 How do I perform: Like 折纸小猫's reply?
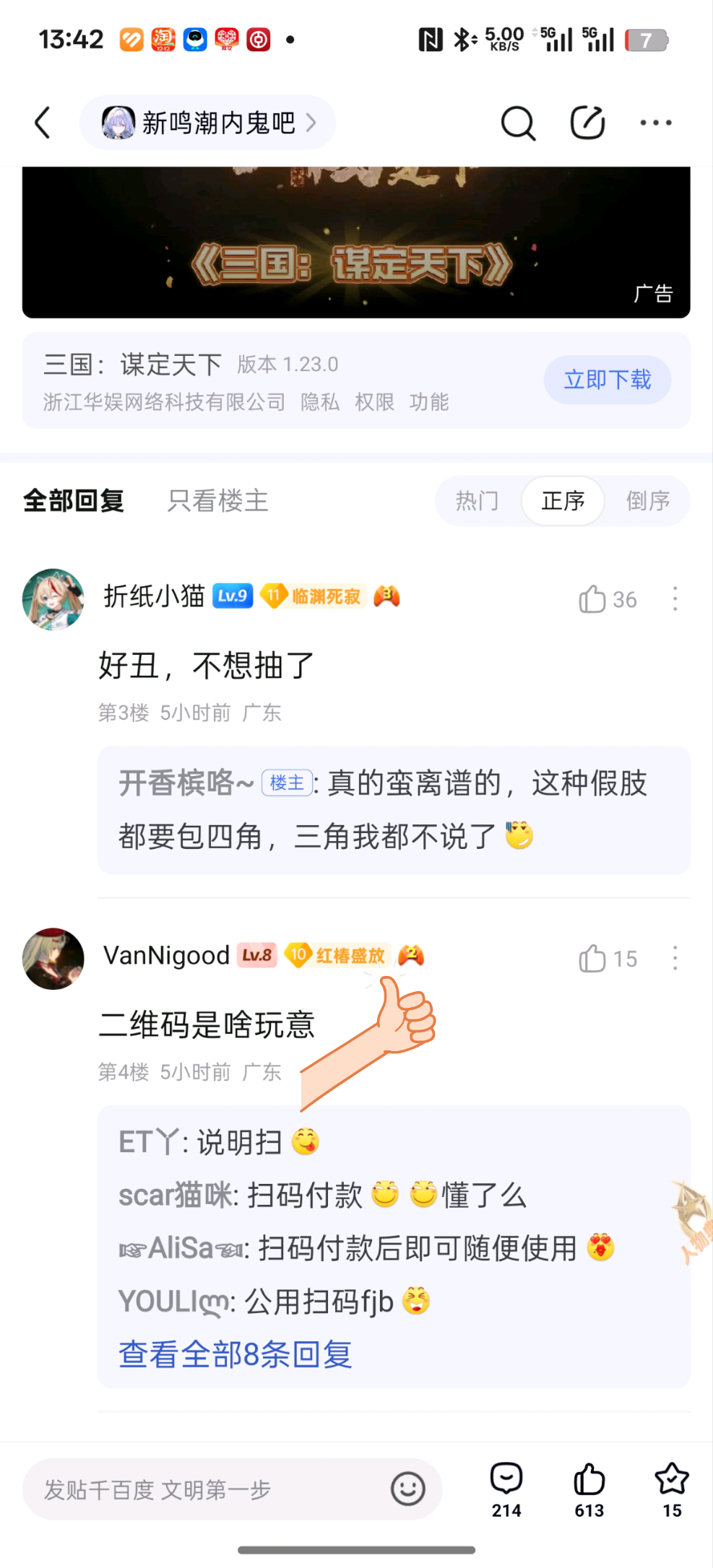point(592,599)
